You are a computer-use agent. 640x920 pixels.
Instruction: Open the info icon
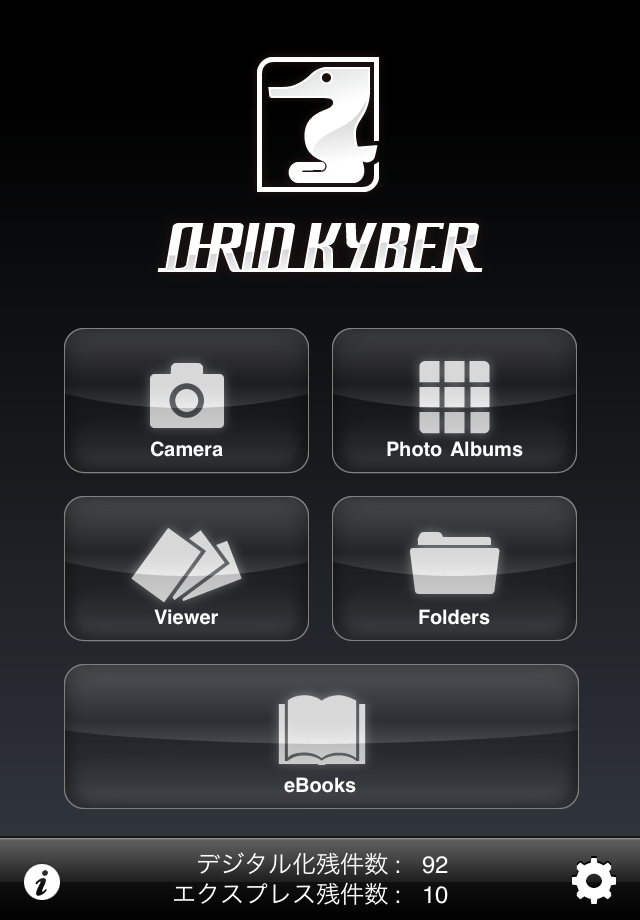coord(42,881)
